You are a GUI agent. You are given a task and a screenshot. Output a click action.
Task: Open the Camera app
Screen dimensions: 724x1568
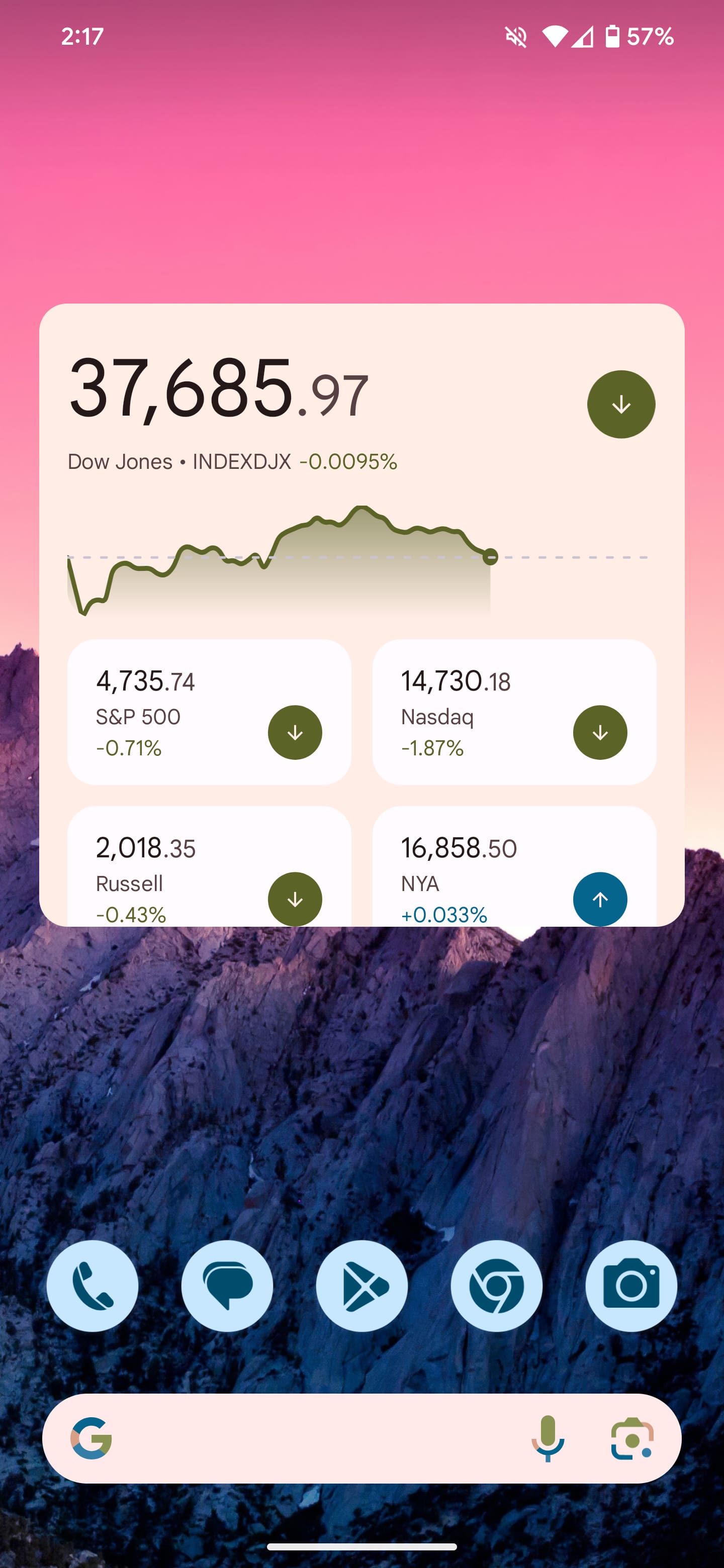(631, 1286)
